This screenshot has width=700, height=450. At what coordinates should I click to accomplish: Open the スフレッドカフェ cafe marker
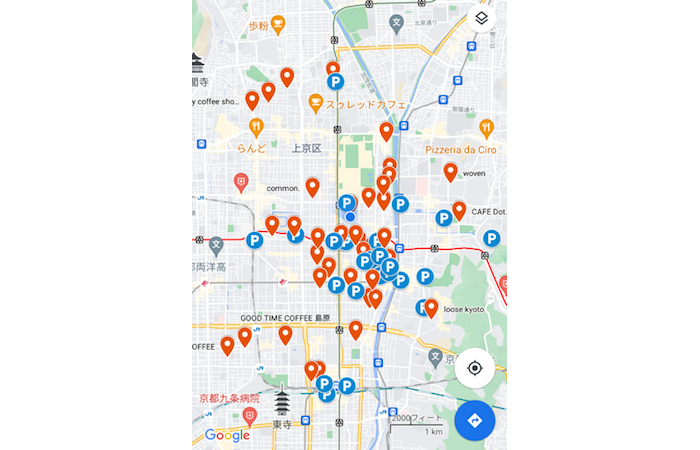coord(315,102)
